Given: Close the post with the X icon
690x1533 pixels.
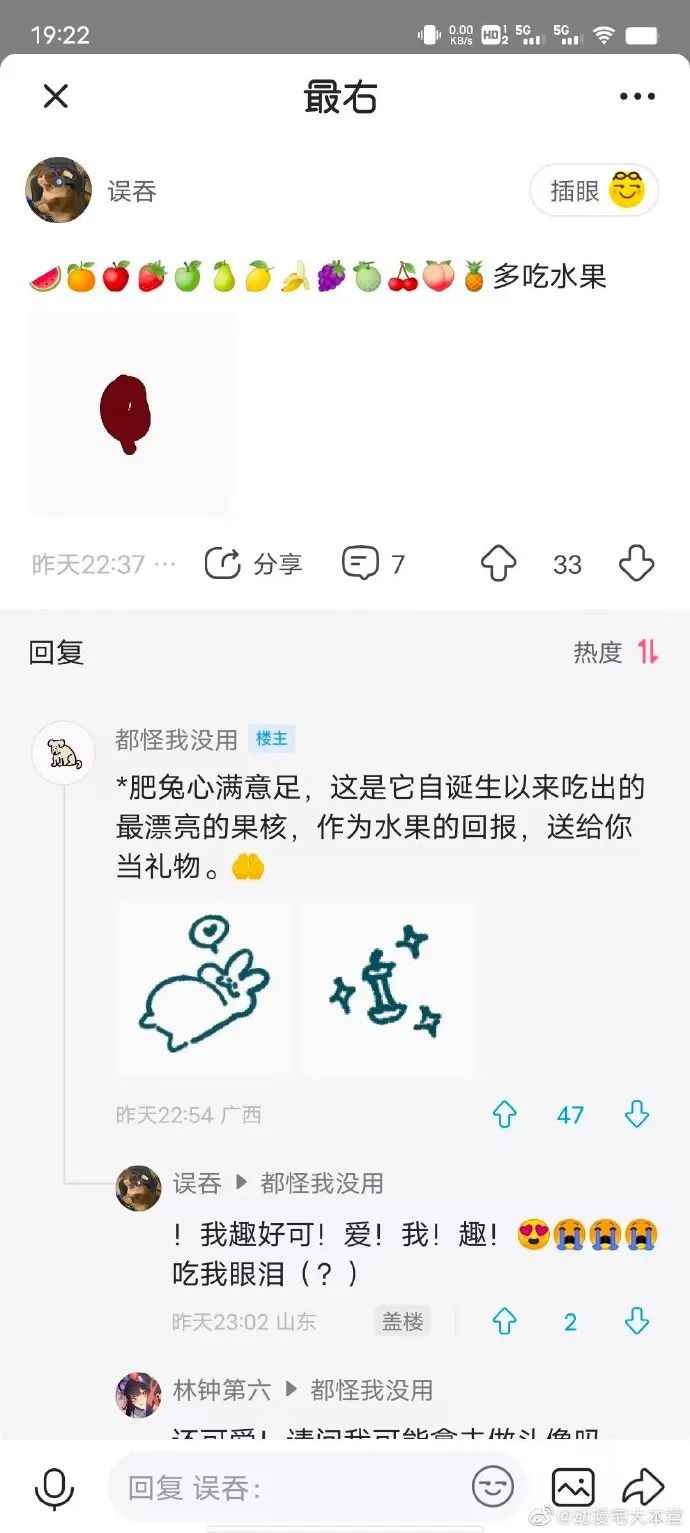Looking at the screenshot, I should tap(56, 97).
